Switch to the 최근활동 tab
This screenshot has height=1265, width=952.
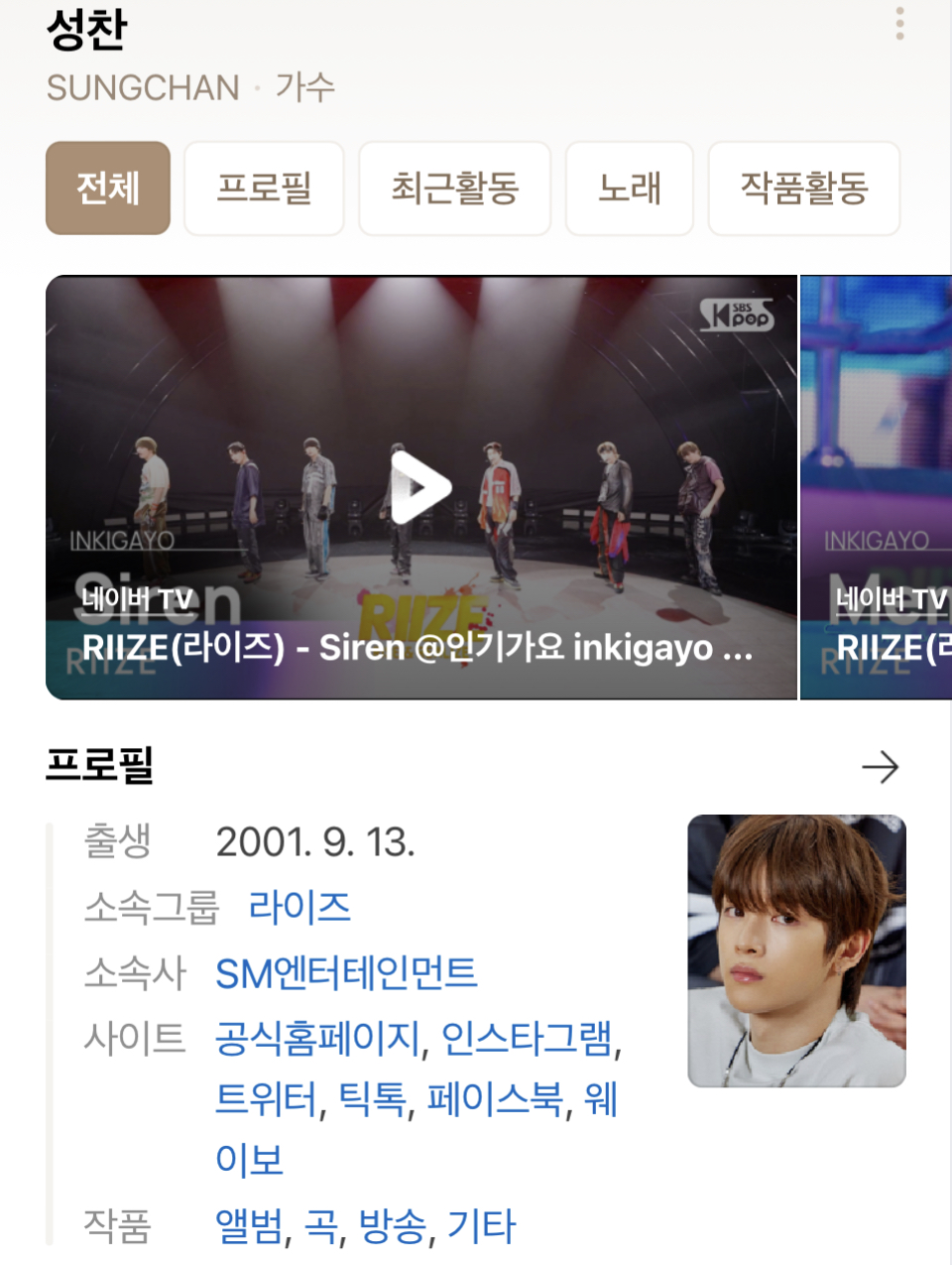coord(454,189)
